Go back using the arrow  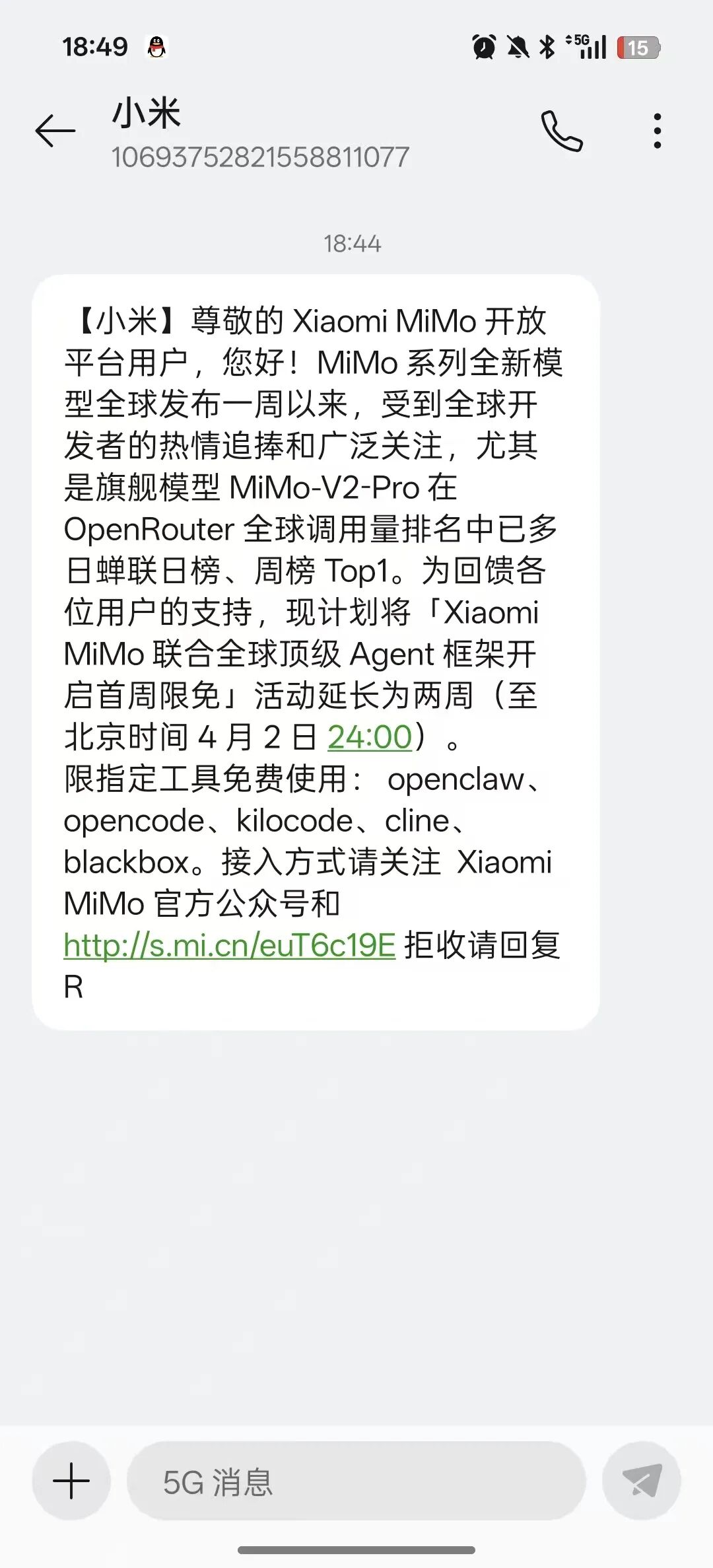click(x=55, y=131)
